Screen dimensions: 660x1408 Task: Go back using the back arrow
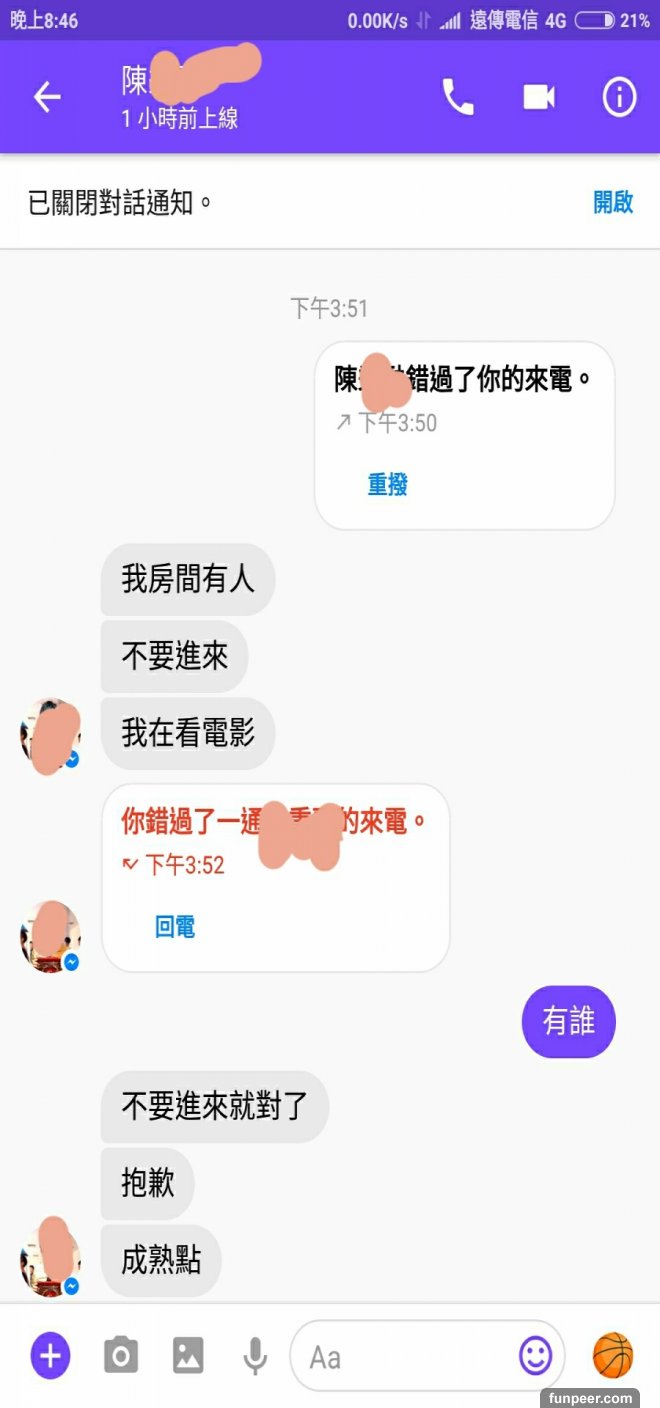click(47, 97)
